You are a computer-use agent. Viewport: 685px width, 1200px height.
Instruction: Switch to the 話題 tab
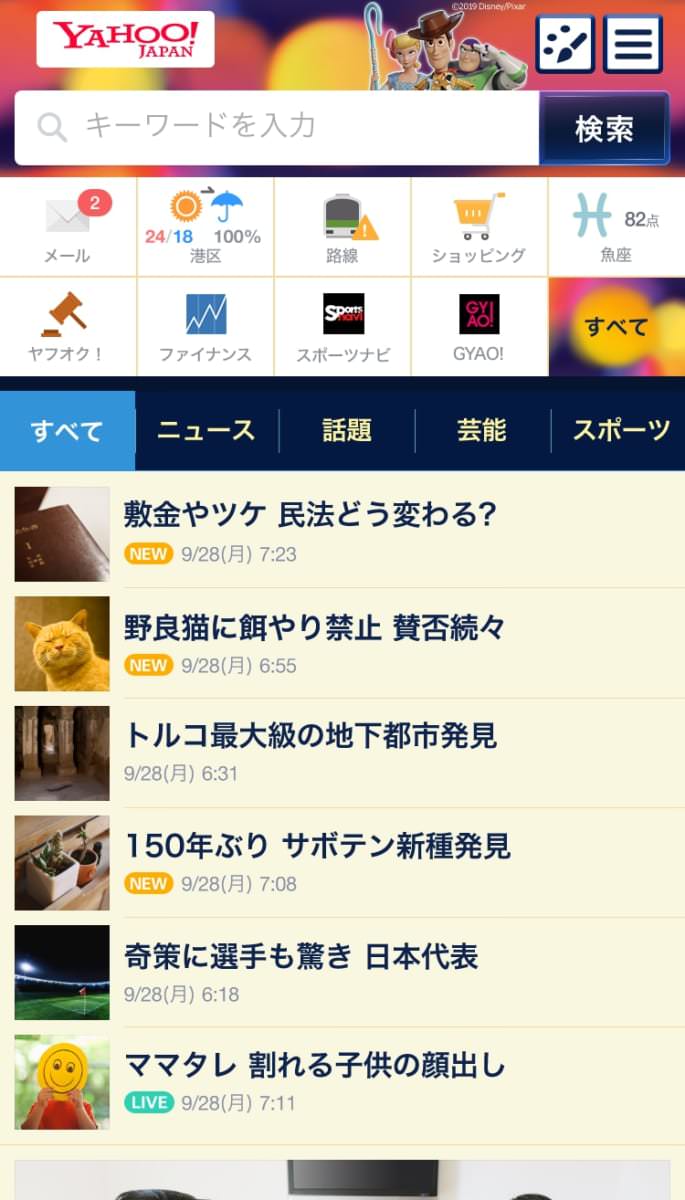[347, 431]
